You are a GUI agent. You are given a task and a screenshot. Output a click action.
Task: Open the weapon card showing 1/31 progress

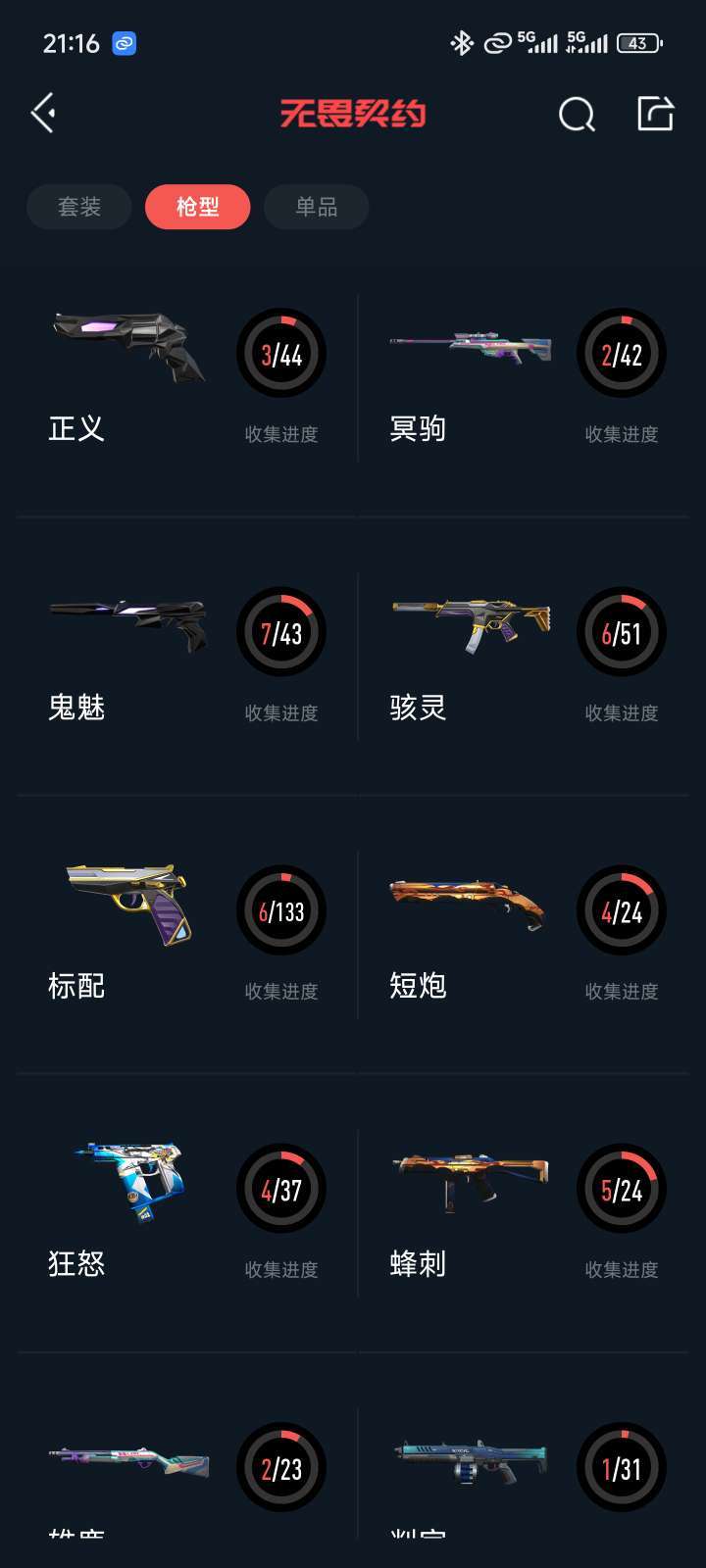(527, 1470)
